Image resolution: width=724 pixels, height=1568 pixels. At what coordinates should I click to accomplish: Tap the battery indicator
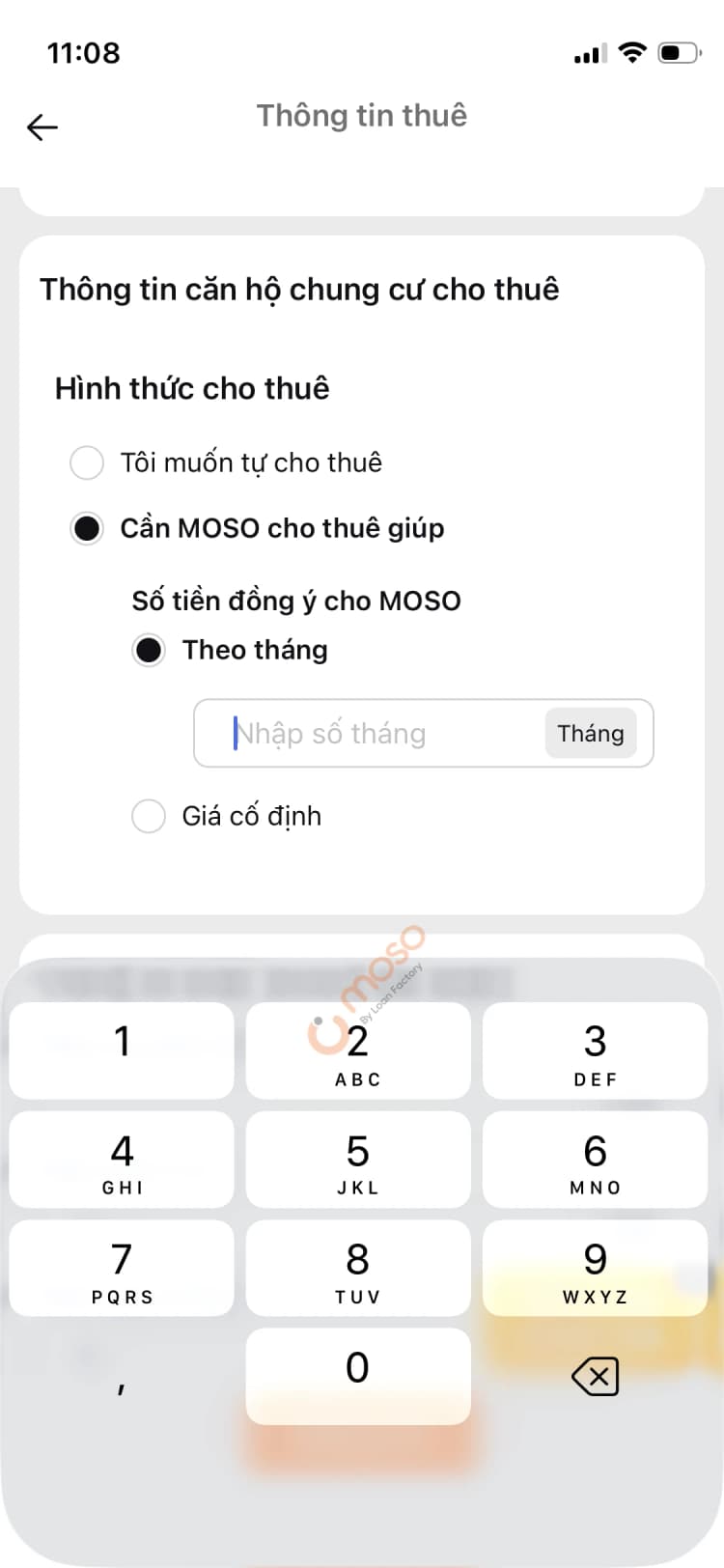pos(678,53)
